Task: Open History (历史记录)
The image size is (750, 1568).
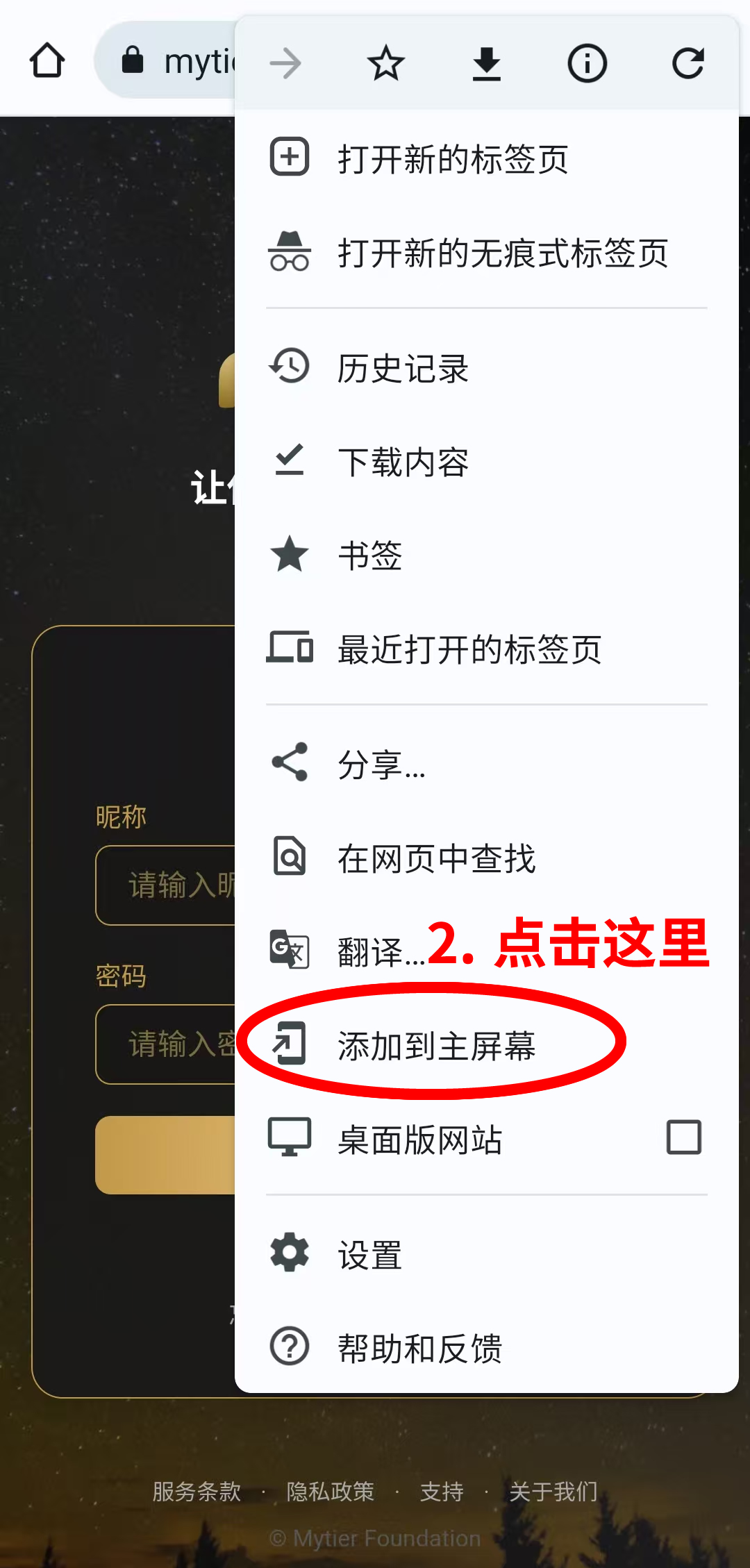Action: [x=403, y=368]
